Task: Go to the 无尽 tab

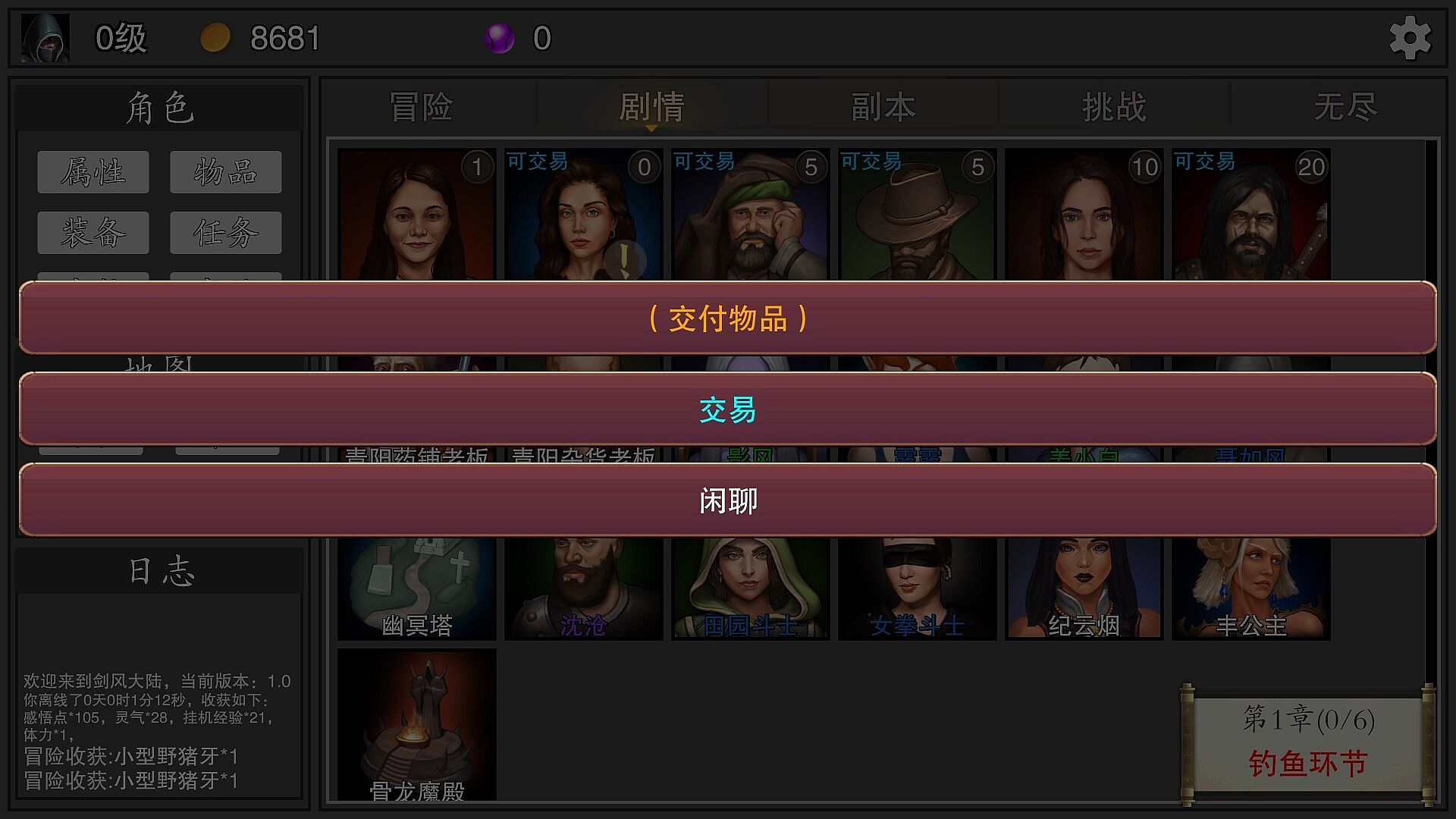Action: pyautogui.click(x=1345, y=106)
